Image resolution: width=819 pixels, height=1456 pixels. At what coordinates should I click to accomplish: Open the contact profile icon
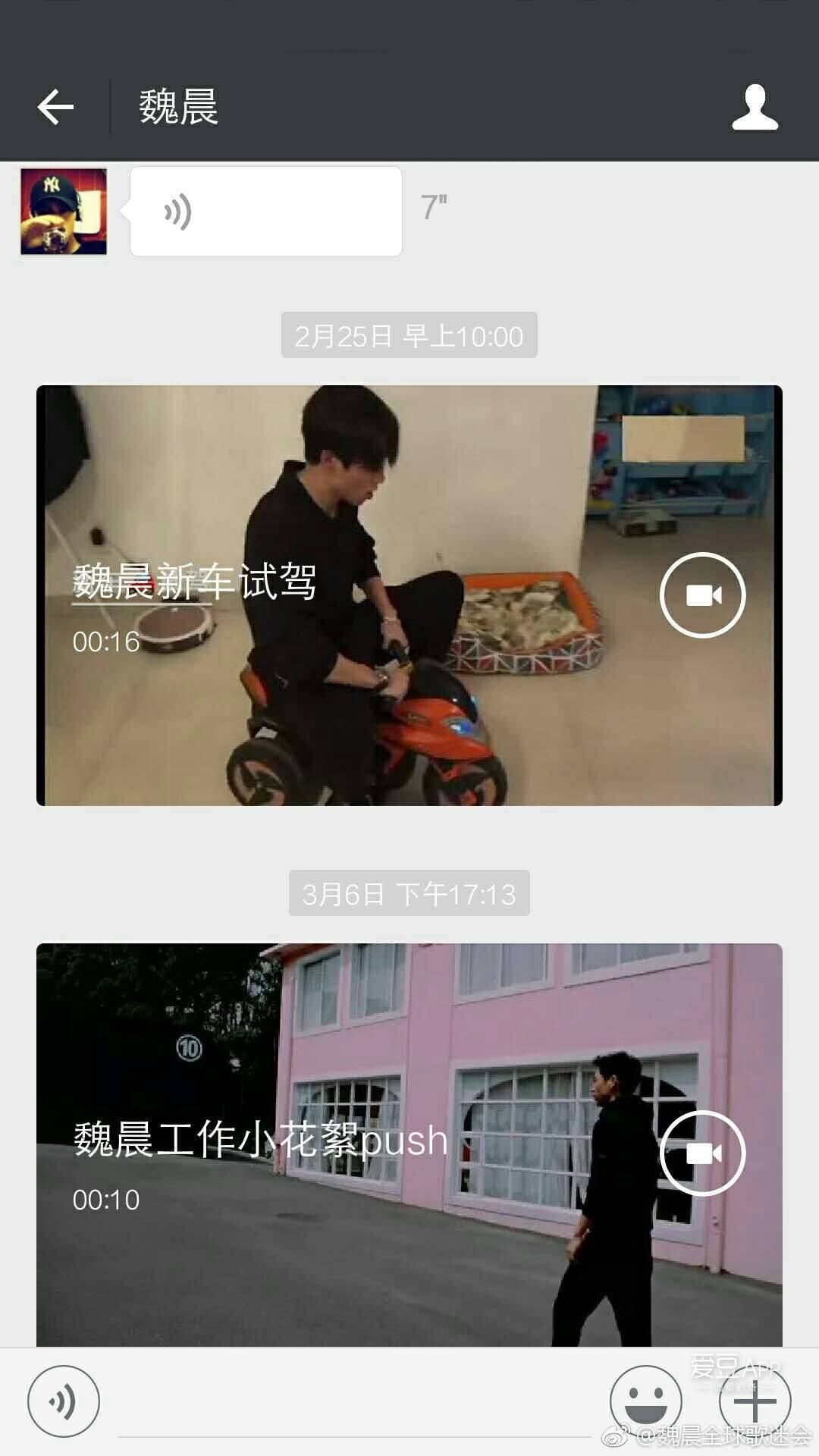click(x=755, y=108)
